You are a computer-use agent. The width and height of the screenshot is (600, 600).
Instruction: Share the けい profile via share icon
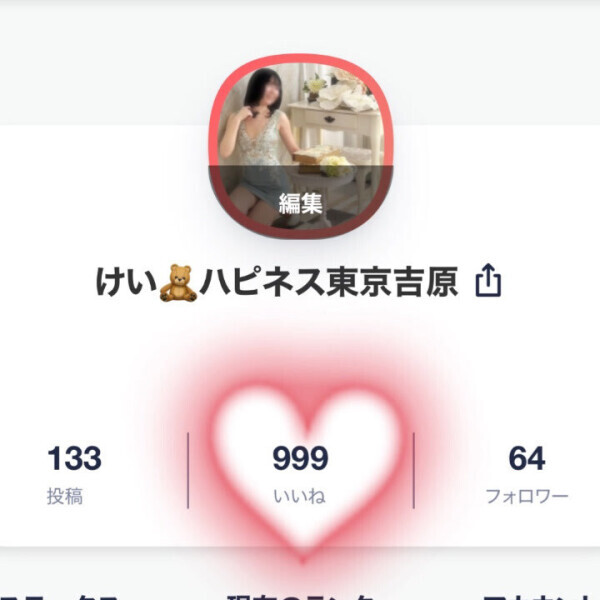[487, 282]
